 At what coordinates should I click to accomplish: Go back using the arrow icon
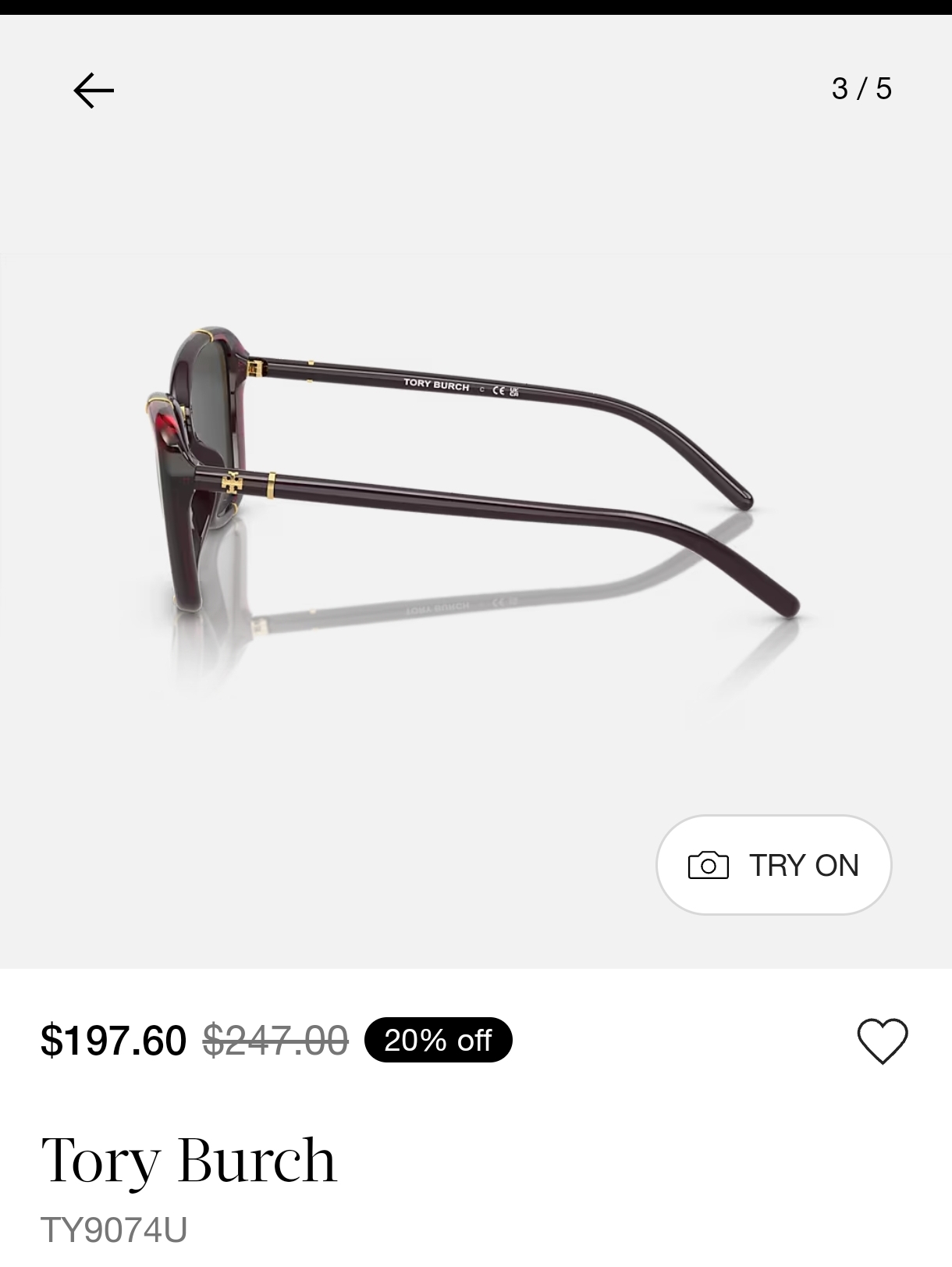pos(94,90)
